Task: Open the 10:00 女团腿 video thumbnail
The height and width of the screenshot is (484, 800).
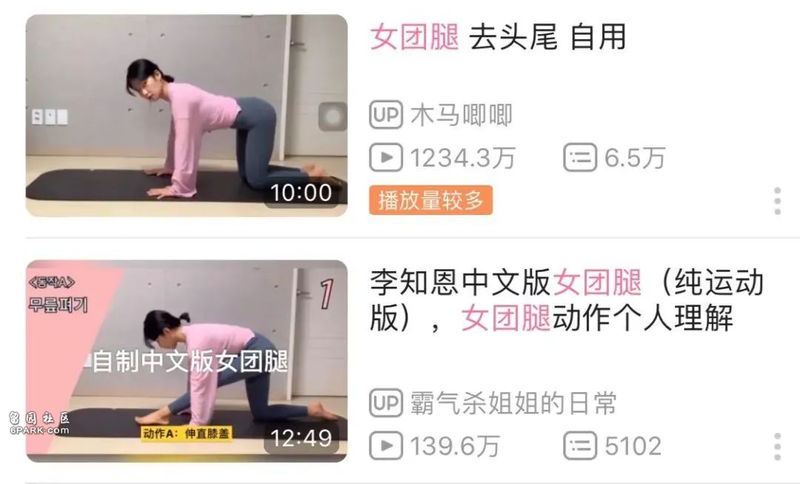Action: [186, 115]
